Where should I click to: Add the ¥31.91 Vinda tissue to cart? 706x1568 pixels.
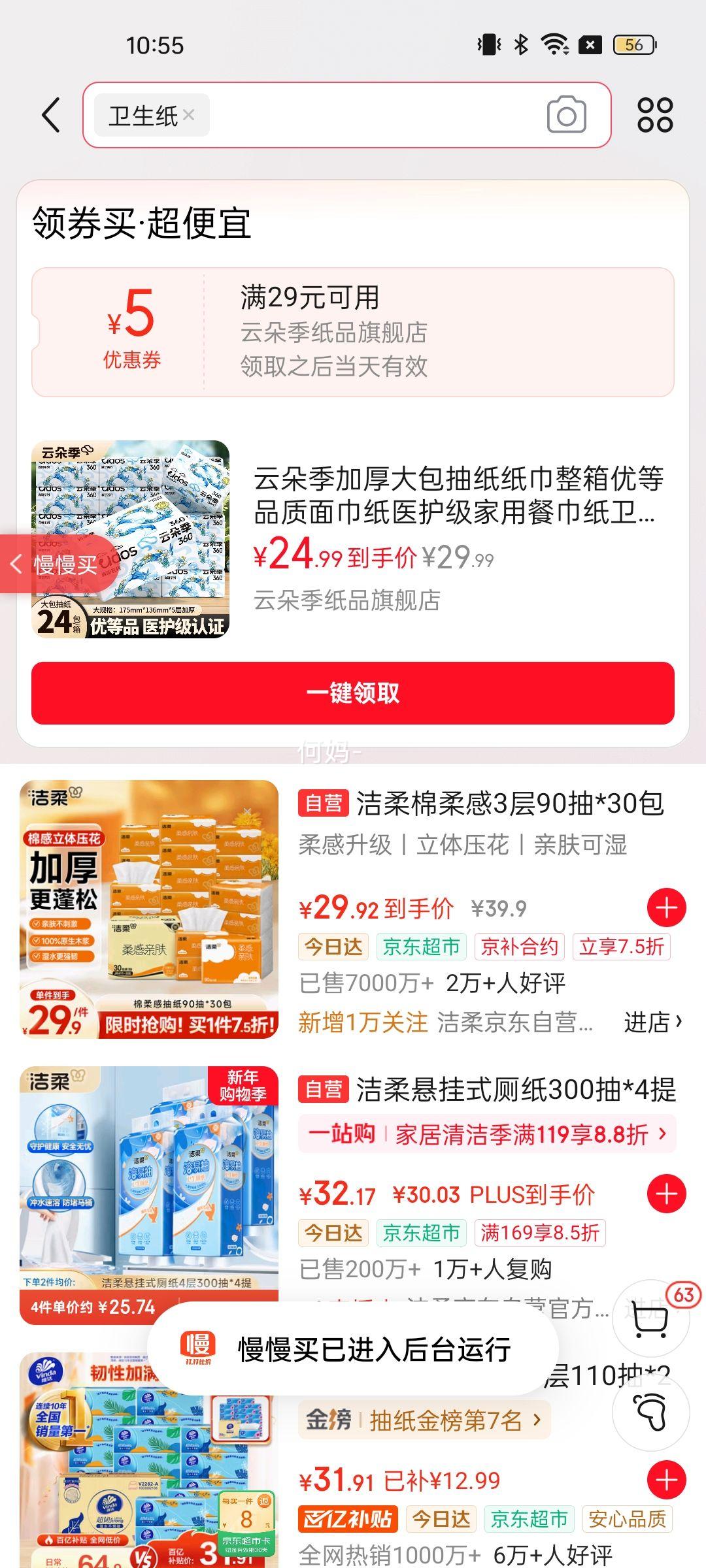(666, 1480)
